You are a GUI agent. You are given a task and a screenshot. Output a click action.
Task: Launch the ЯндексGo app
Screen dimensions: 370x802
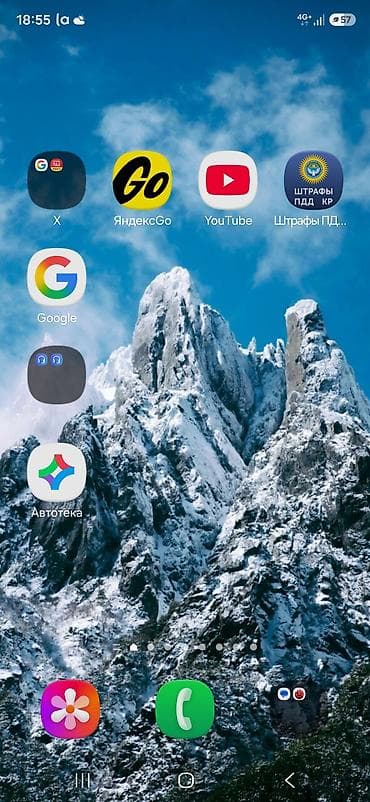[142, 180]
